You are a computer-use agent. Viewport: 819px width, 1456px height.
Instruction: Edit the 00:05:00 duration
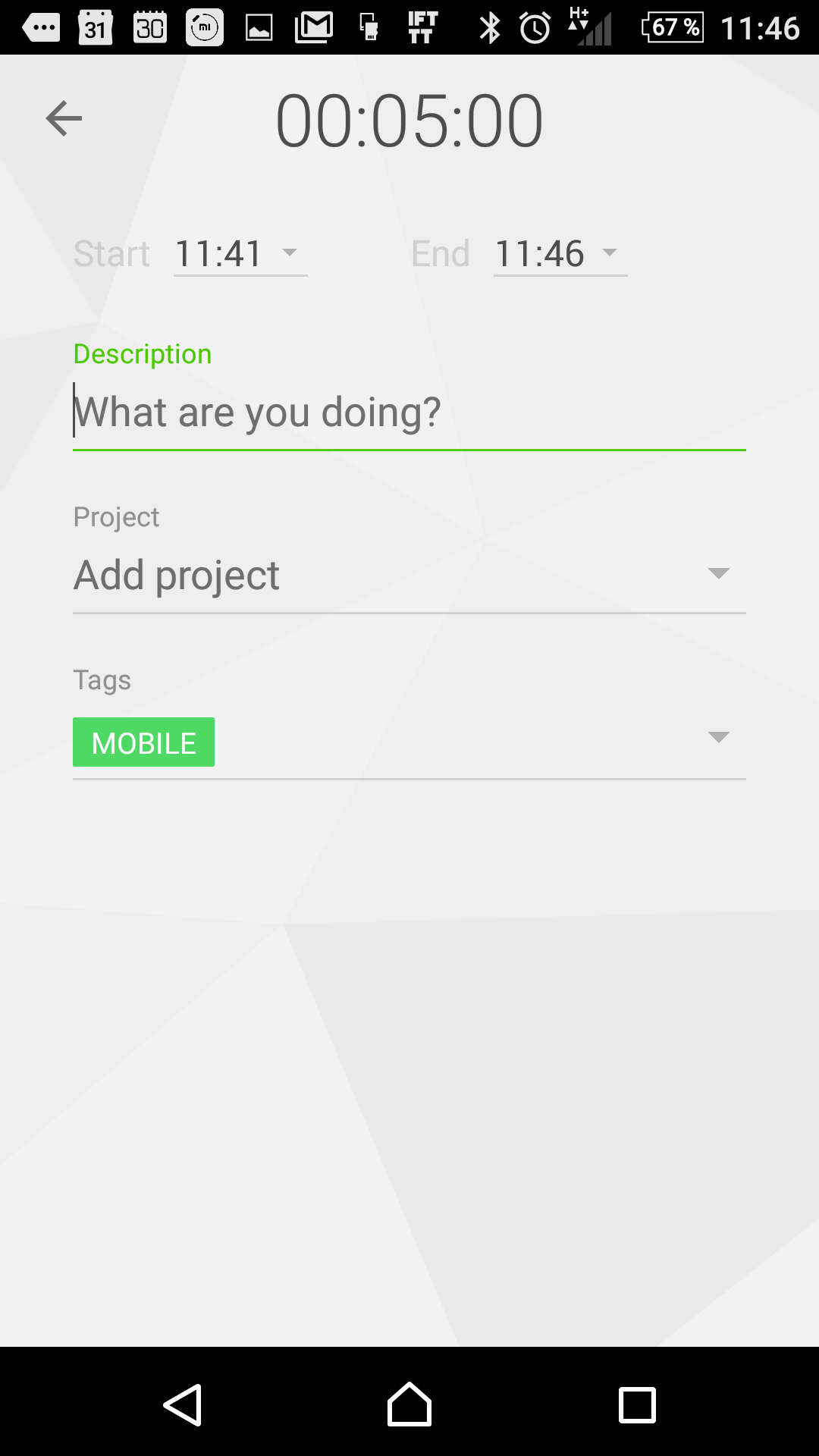point(409,121)
